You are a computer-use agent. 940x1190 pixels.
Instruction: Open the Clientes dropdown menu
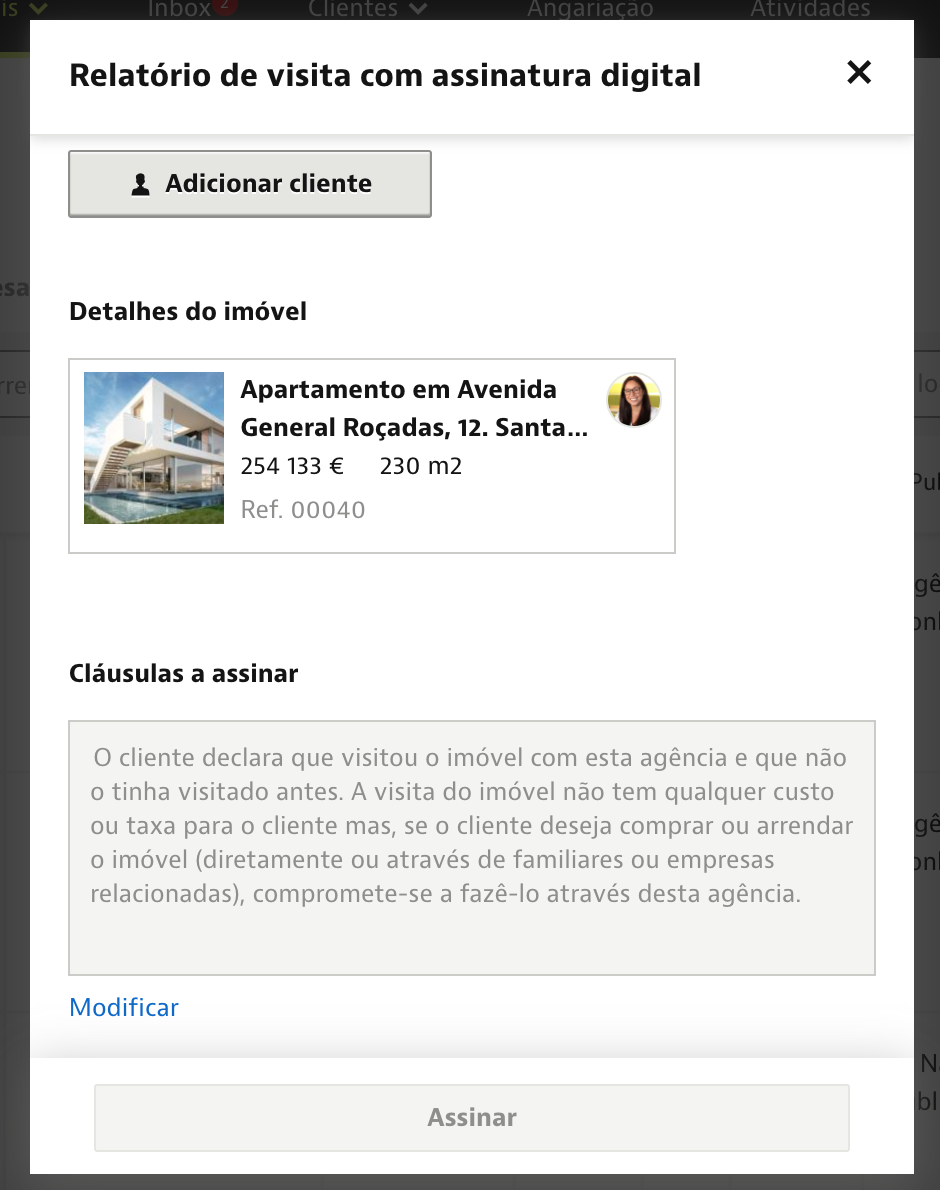366,8
